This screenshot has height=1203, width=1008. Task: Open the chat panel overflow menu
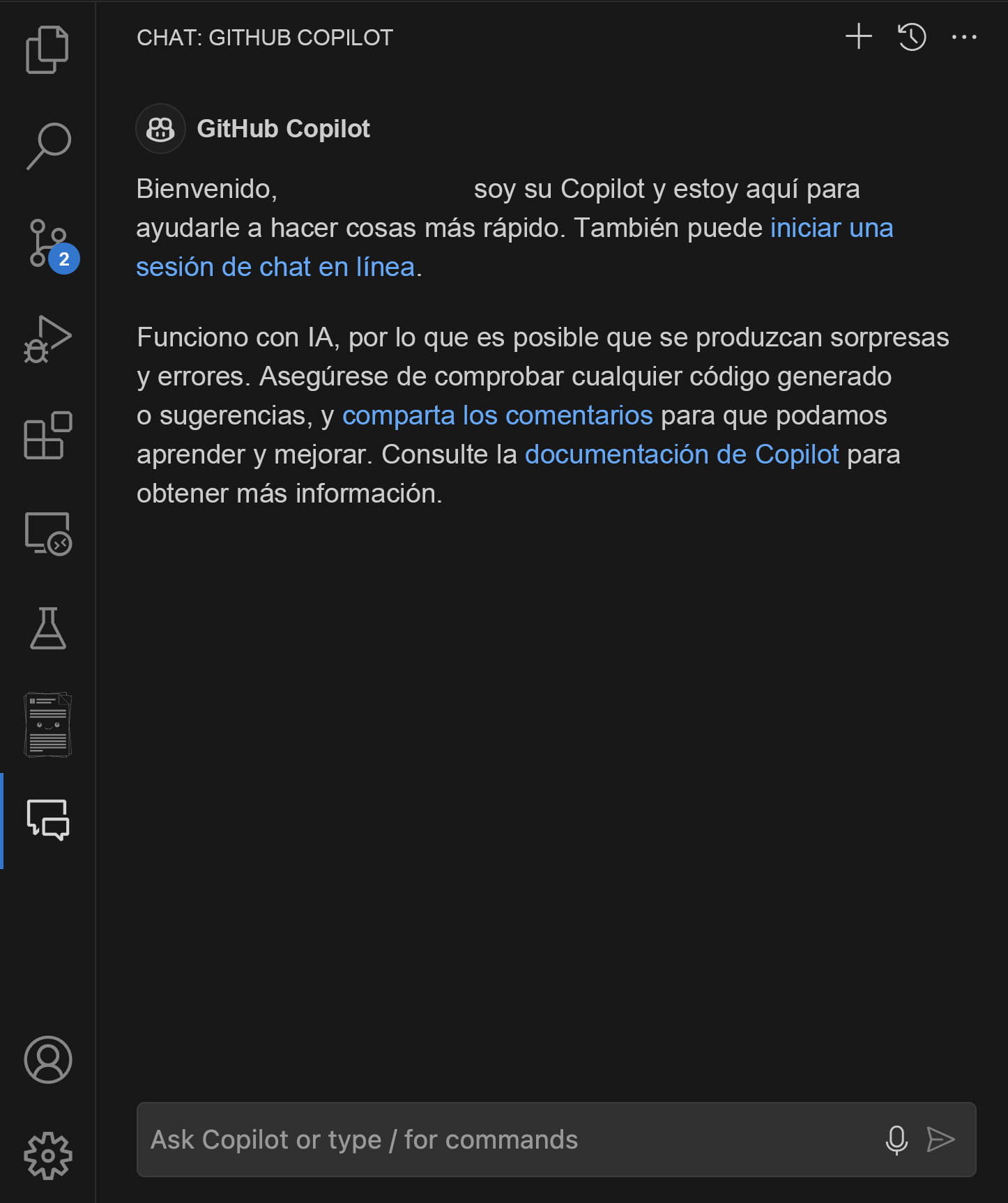tap(964, 37)
